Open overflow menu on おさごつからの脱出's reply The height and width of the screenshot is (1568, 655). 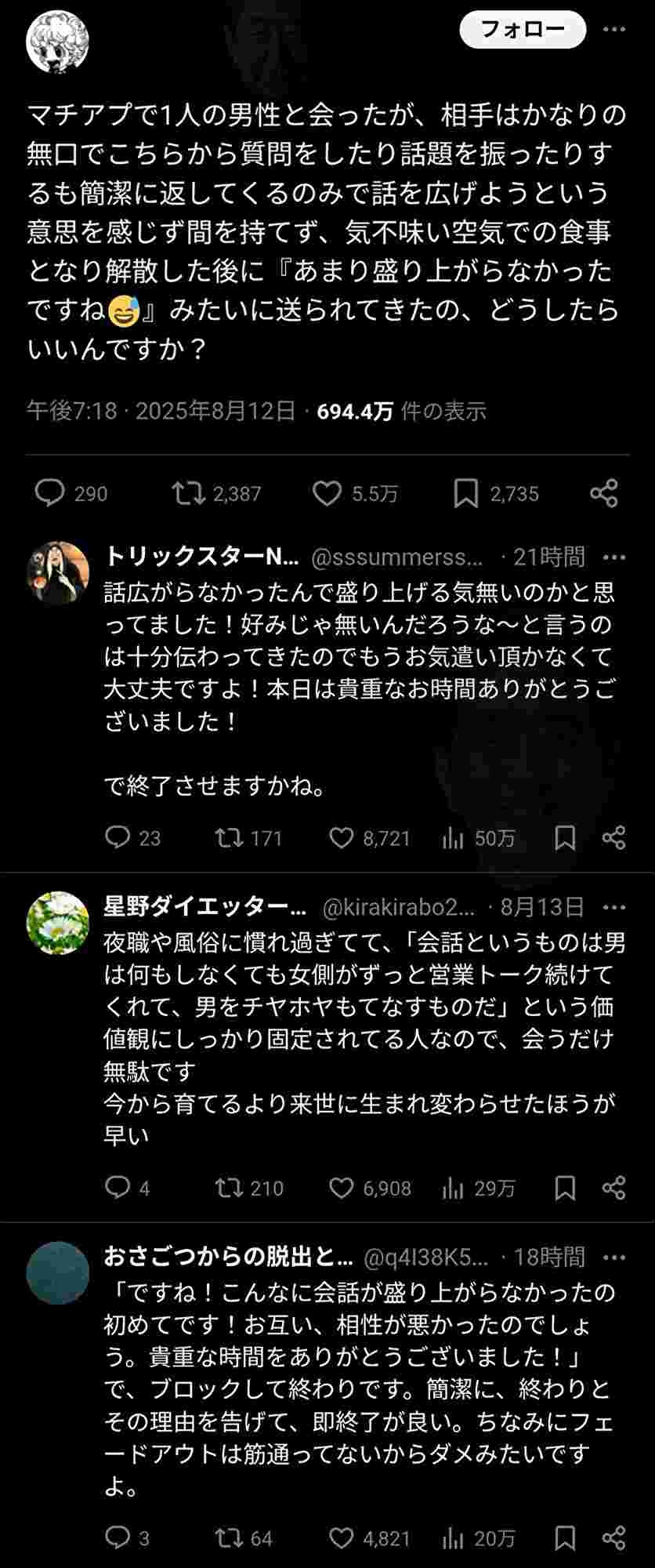tap(614, 1258)
